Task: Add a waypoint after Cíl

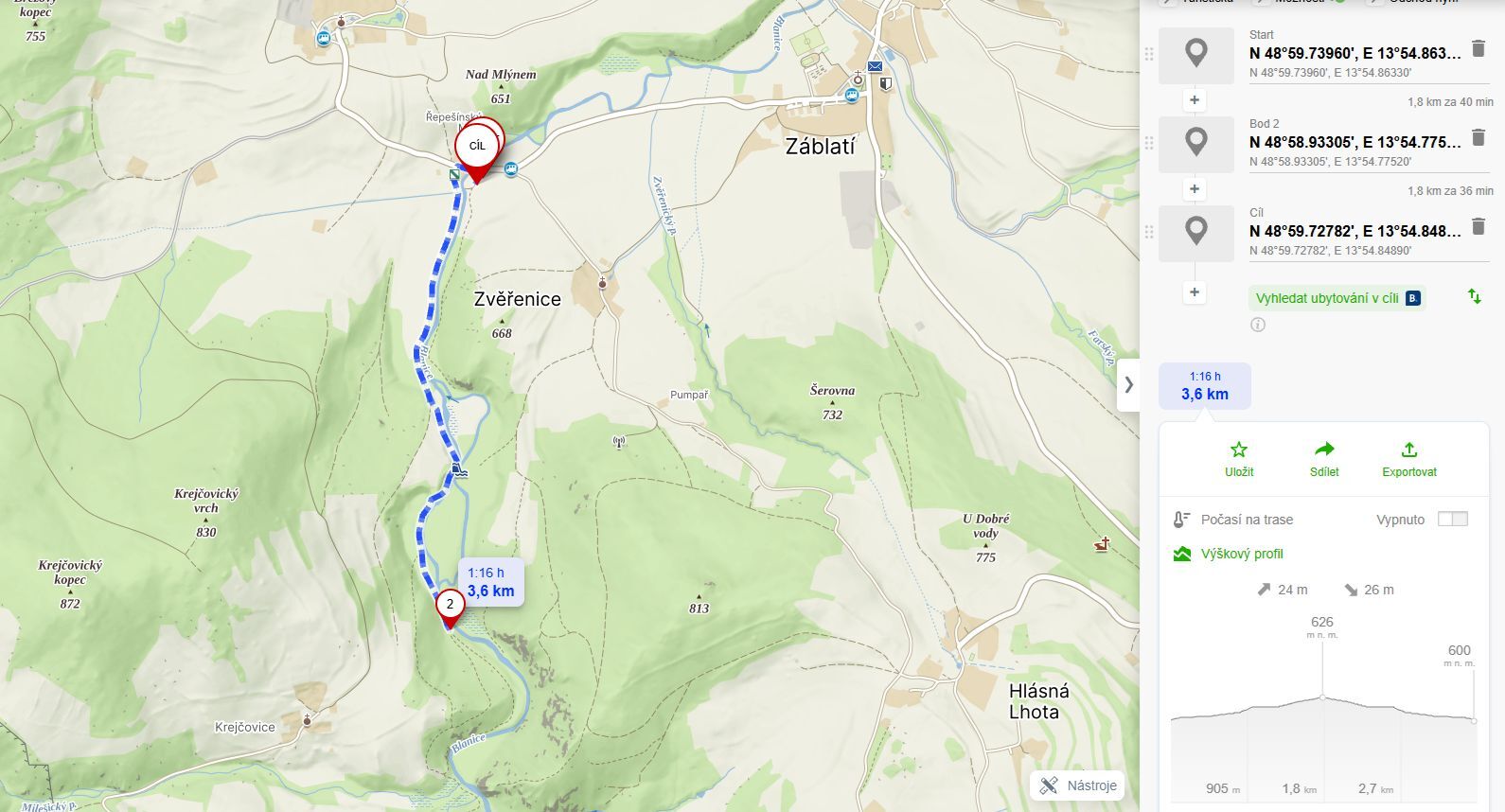Action: (1195, 292)
